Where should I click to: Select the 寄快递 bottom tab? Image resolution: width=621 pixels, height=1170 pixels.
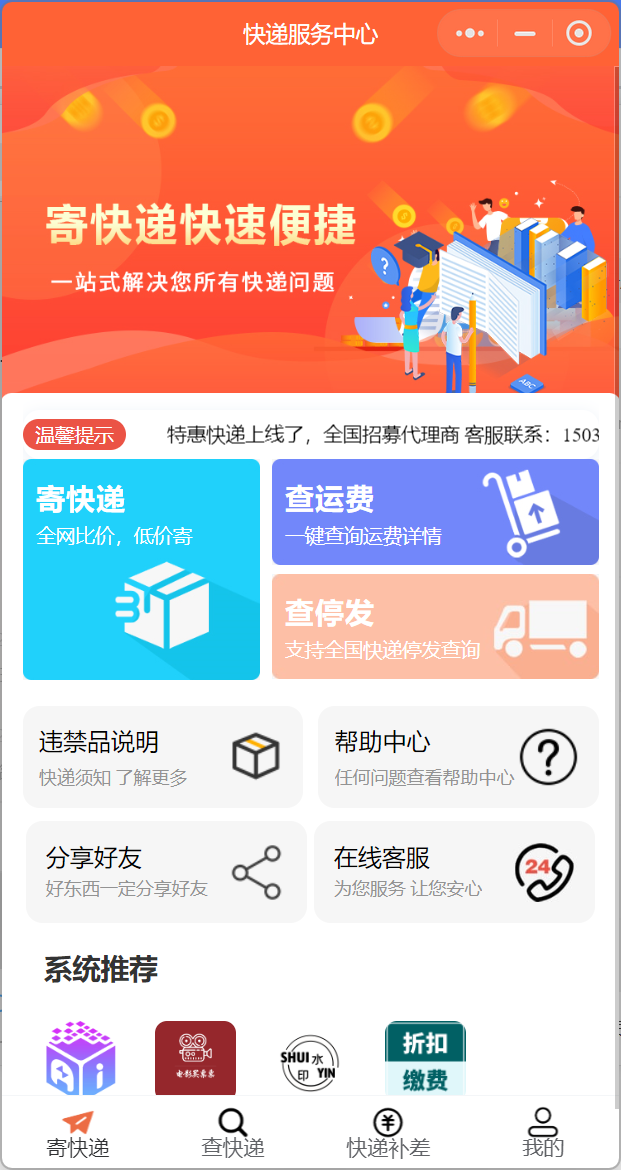[x=78, y=1134]
